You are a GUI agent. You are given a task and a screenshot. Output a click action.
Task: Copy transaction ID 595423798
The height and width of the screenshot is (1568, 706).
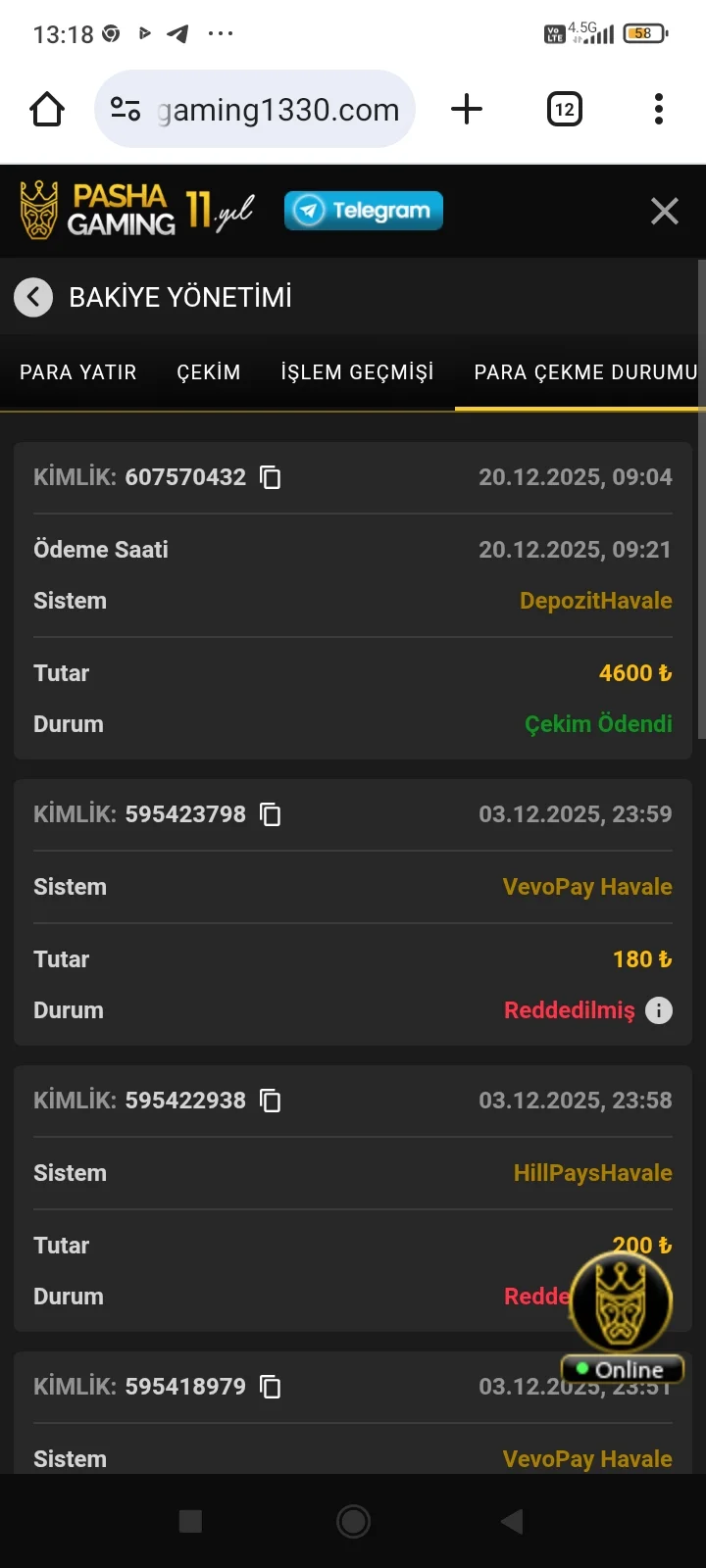coord(270,814)
